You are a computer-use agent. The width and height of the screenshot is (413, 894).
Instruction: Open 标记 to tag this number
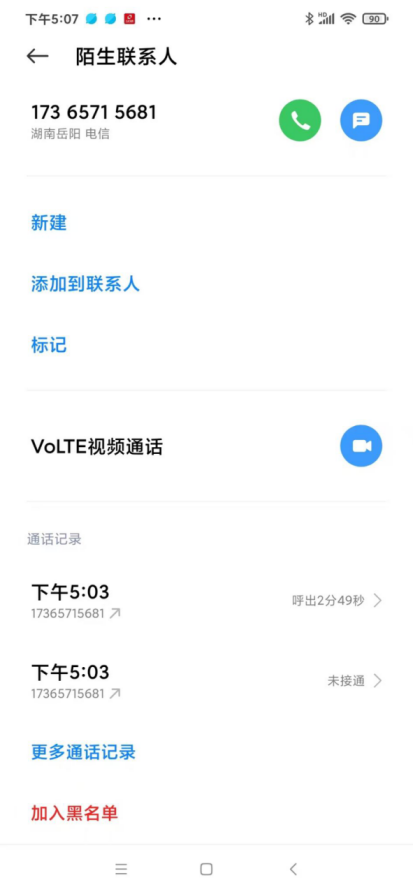click(x=49, y=345)
